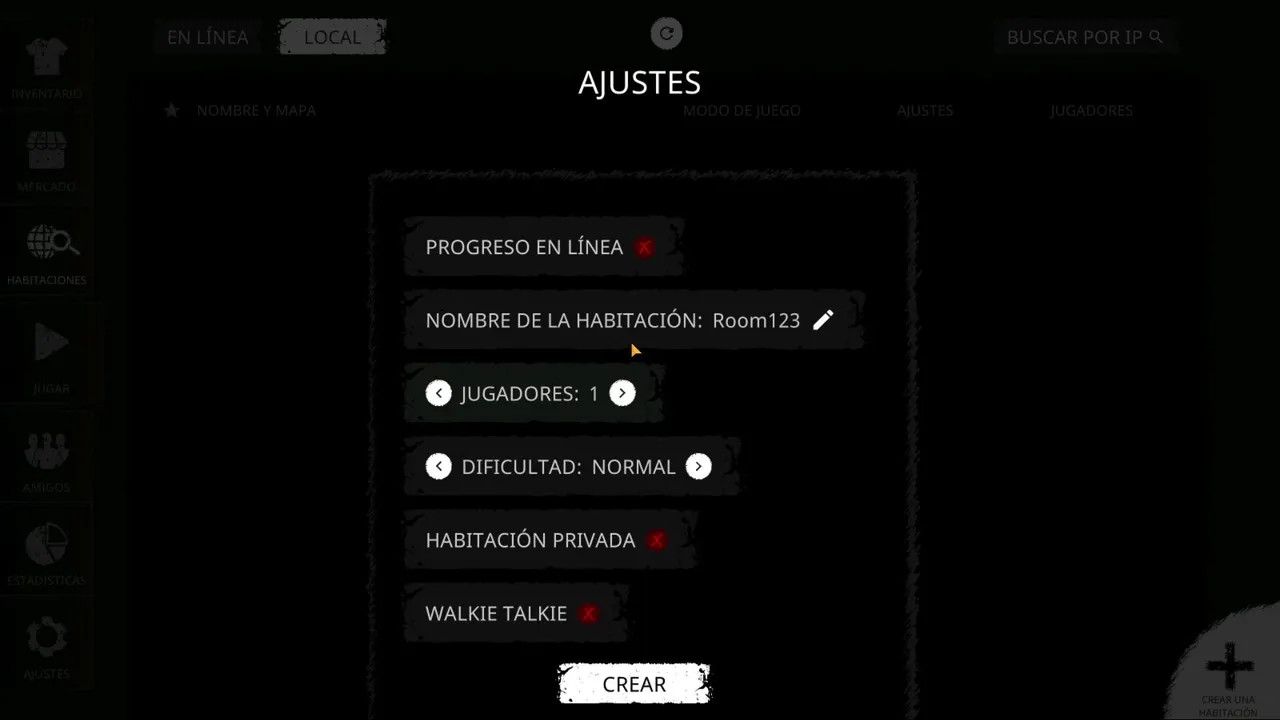Enable HABITACIÓN PRIVADA

(656, 540)
